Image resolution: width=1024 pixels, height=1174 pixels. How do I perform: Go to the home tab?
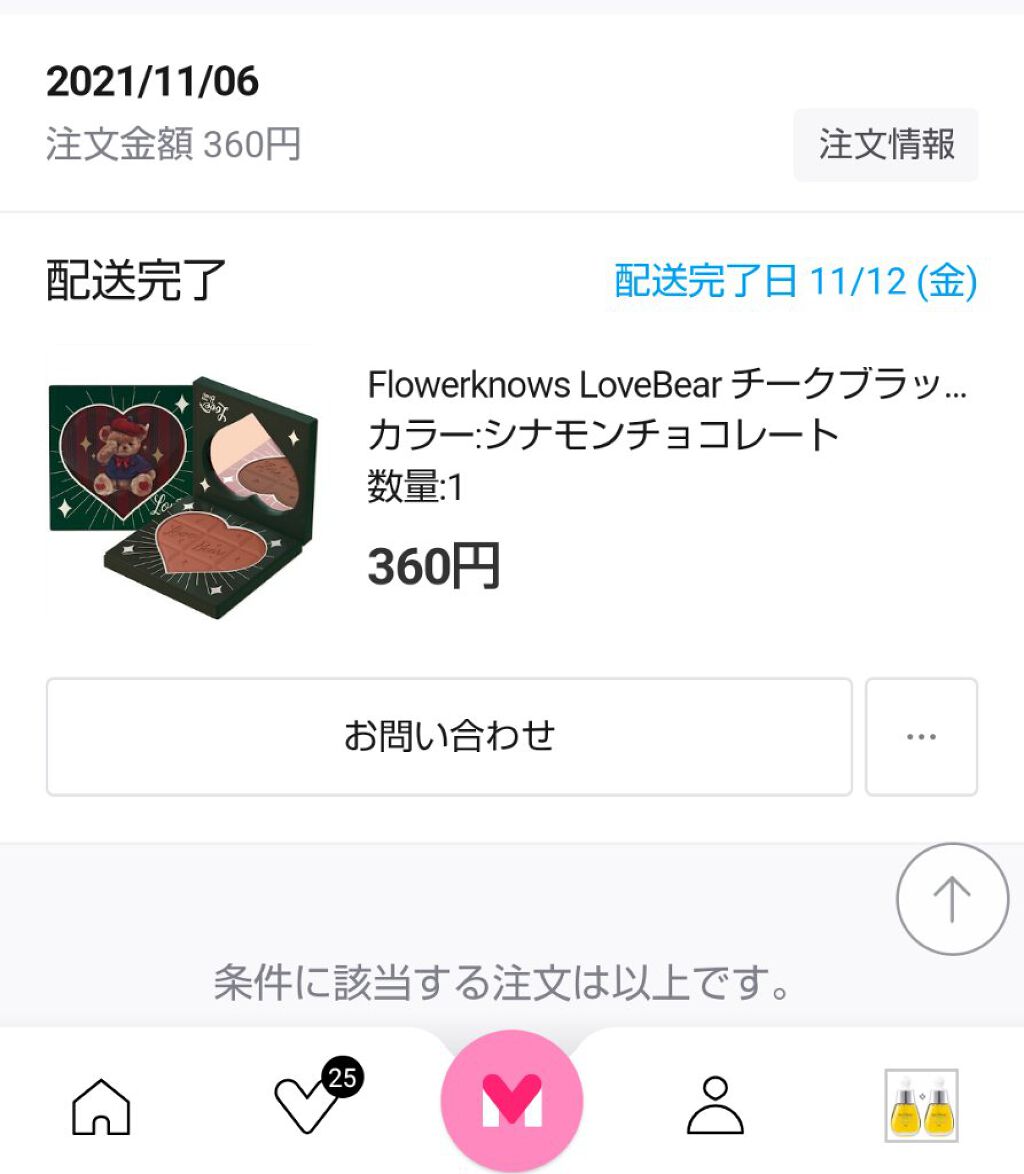pos(101,1105)
